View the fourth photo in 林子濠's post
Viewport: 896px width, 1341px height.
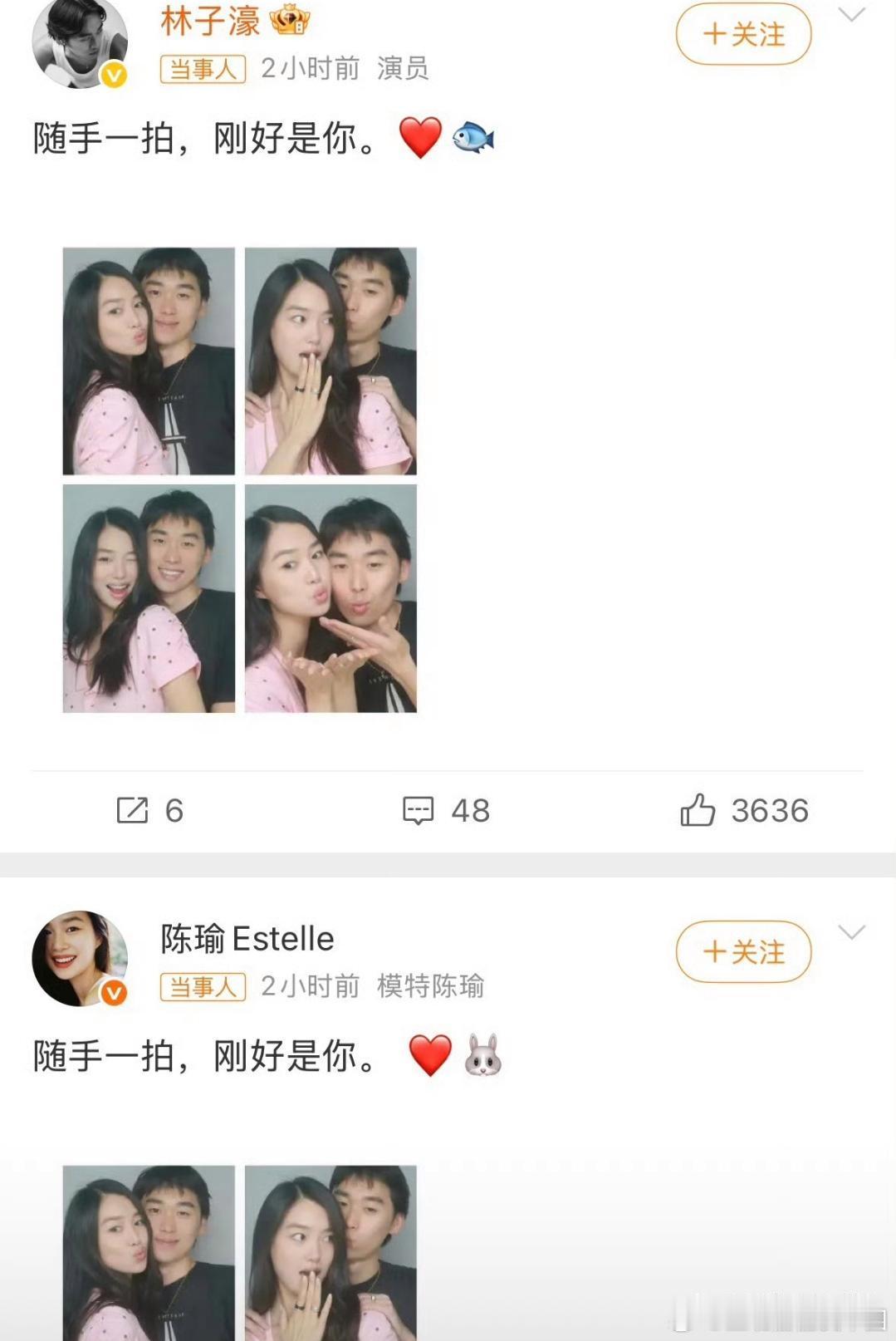pos(330,598)
